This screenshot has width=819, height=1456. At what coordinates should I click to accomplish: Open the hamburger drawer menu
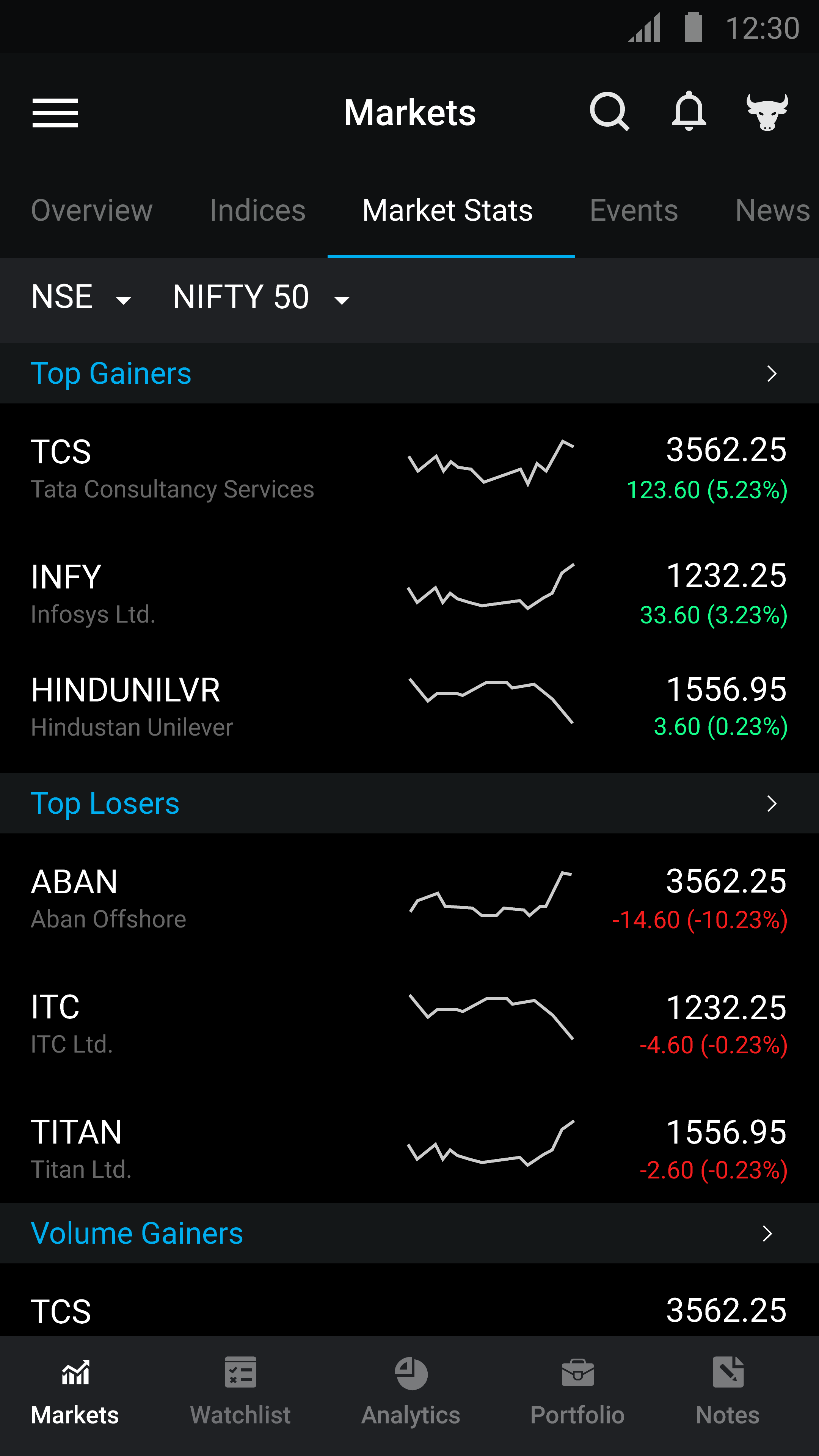click(x=55, y=113)
